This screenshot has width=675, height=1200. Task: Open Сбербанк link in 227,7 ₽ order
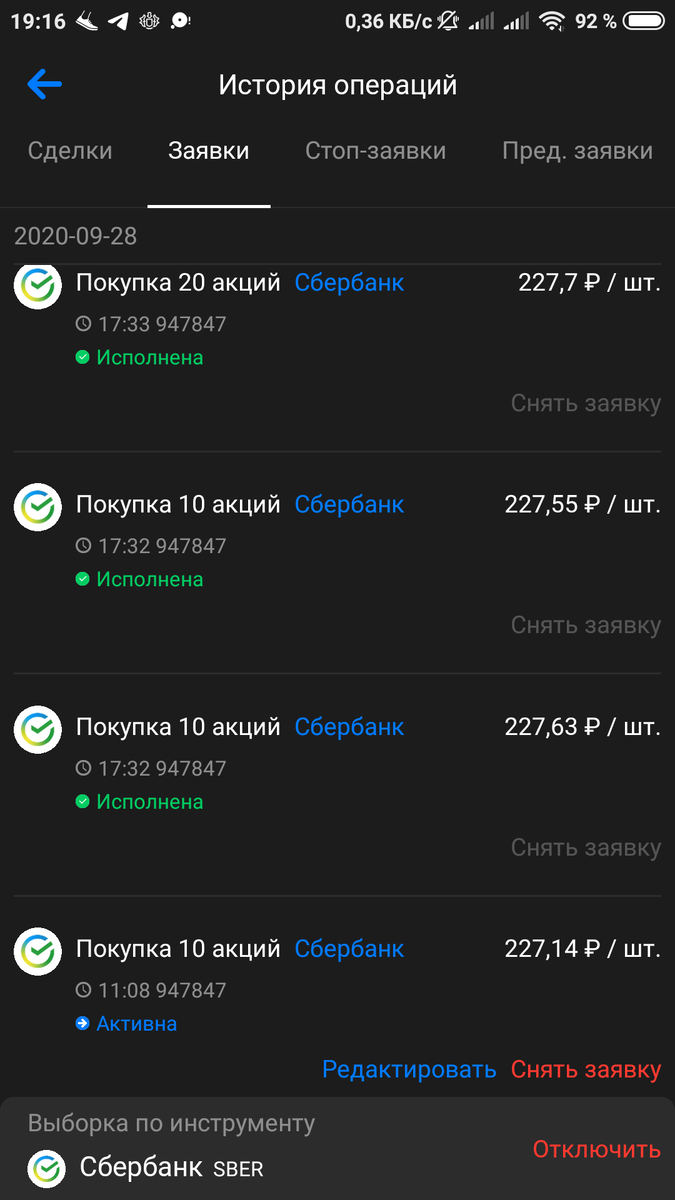coord(349,283)
